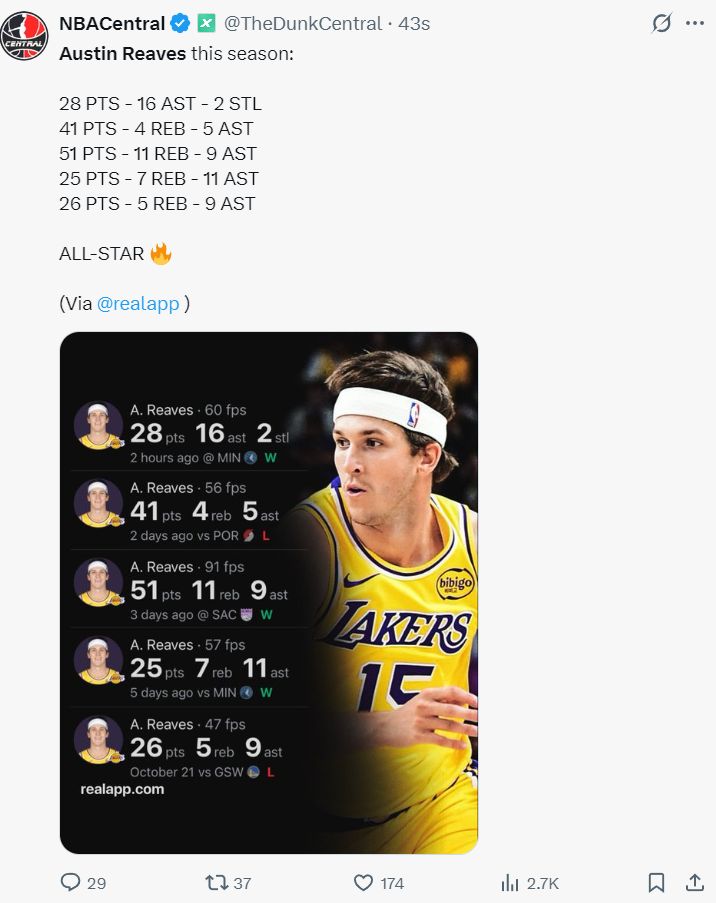The height and width of the screenshot is (903, 716).
Task: Open the post overflow menu
Action: 695,23
